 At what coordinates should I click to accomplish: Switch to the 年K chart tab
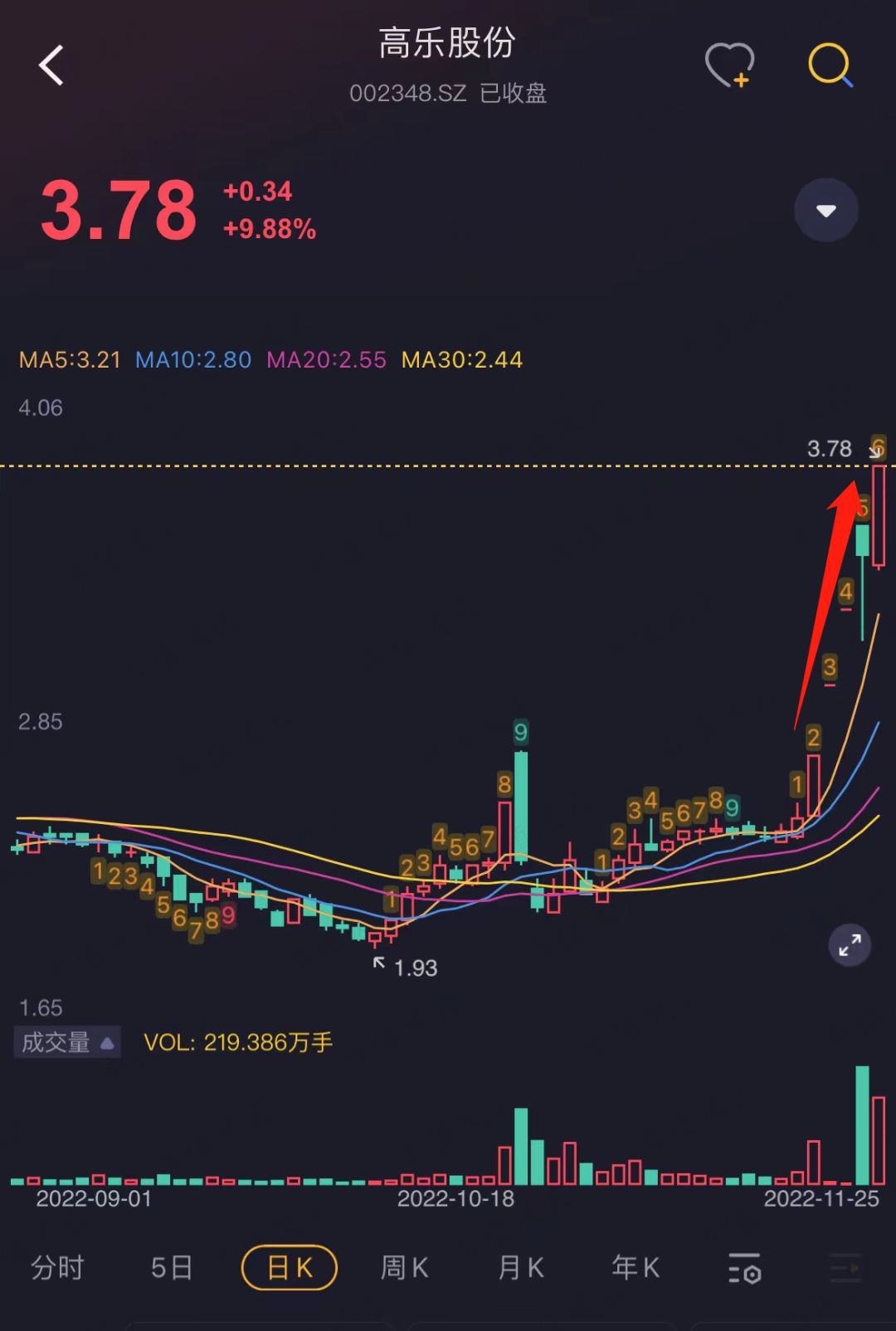tap(635, 1268)
